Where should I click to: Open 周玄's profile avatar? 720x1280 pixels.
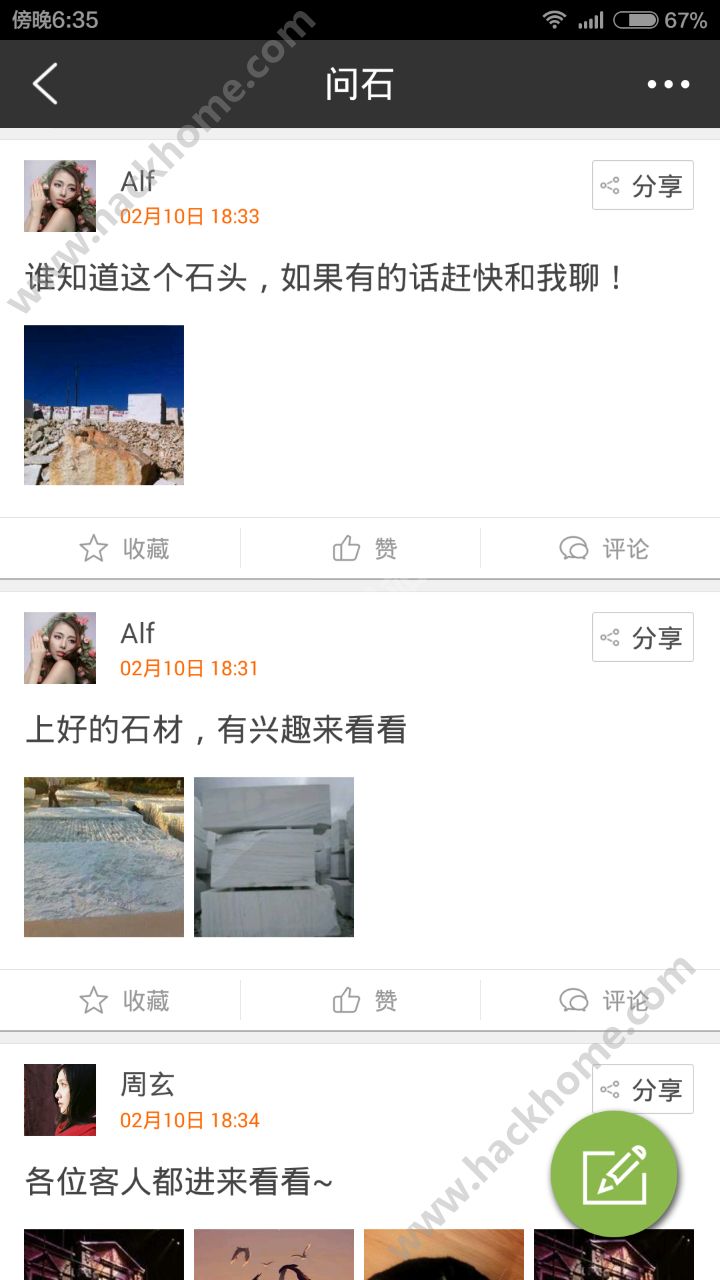(60, 1100)
